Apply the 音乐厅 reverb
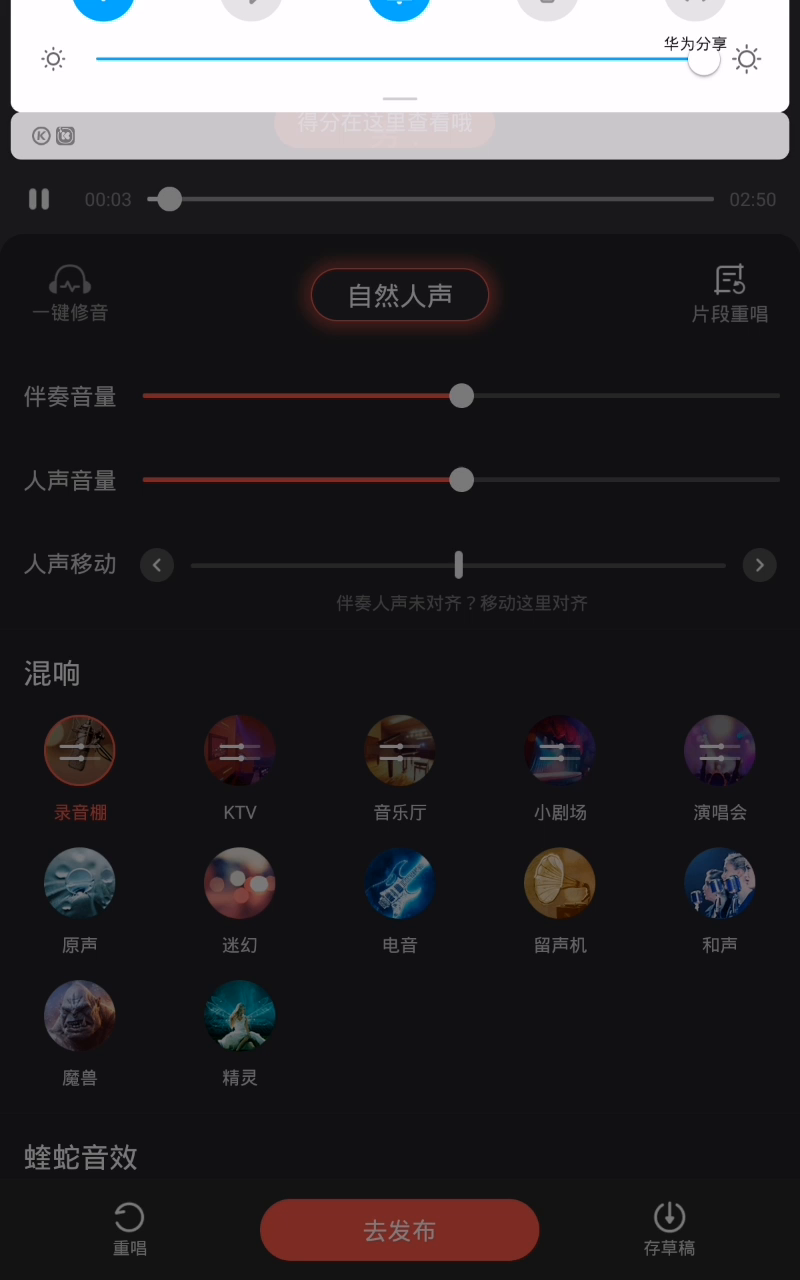The image size is (800, 1280). [x=400, y=751]
